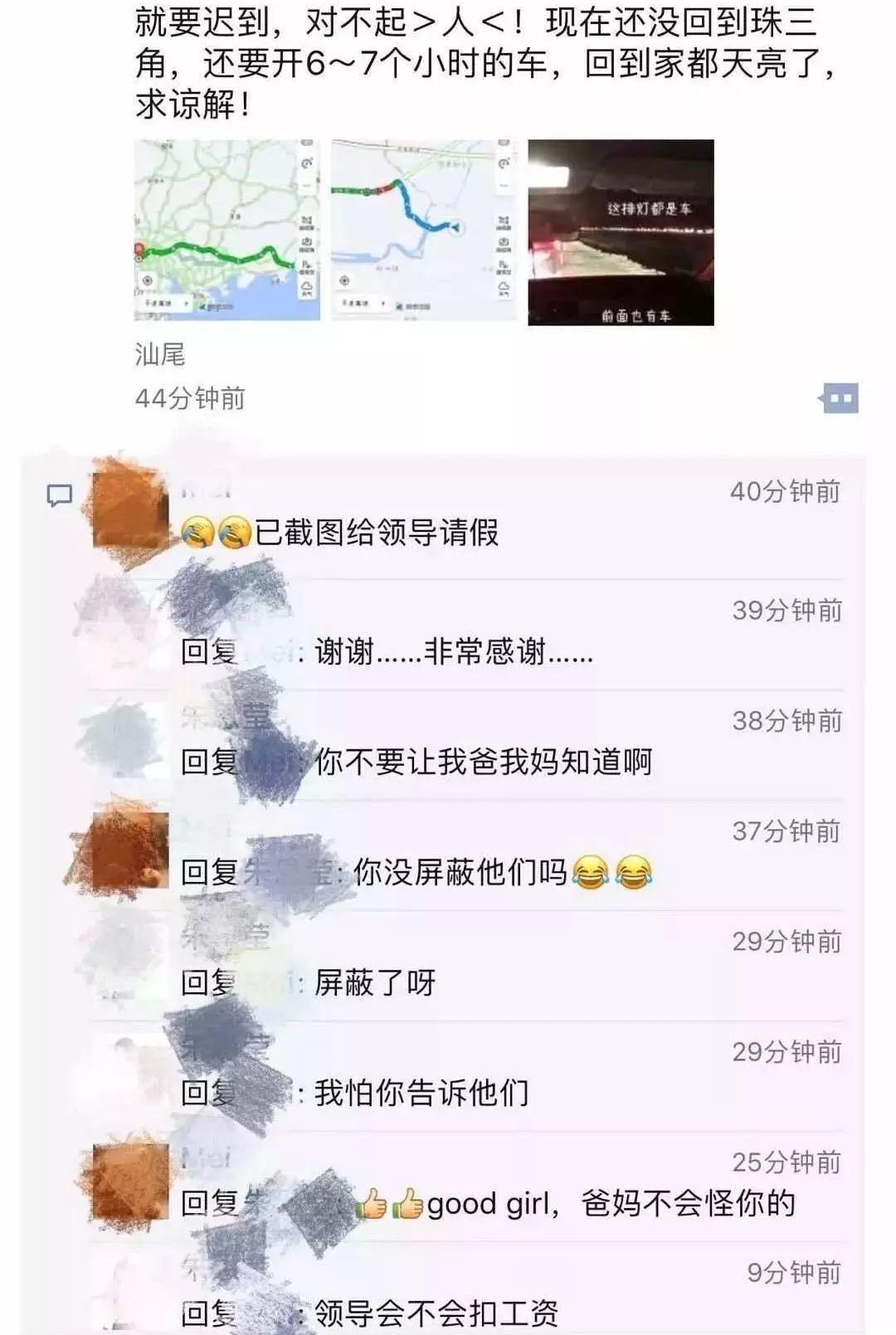Reply to comment 已截图给领导请假

(x=376, y=533)
